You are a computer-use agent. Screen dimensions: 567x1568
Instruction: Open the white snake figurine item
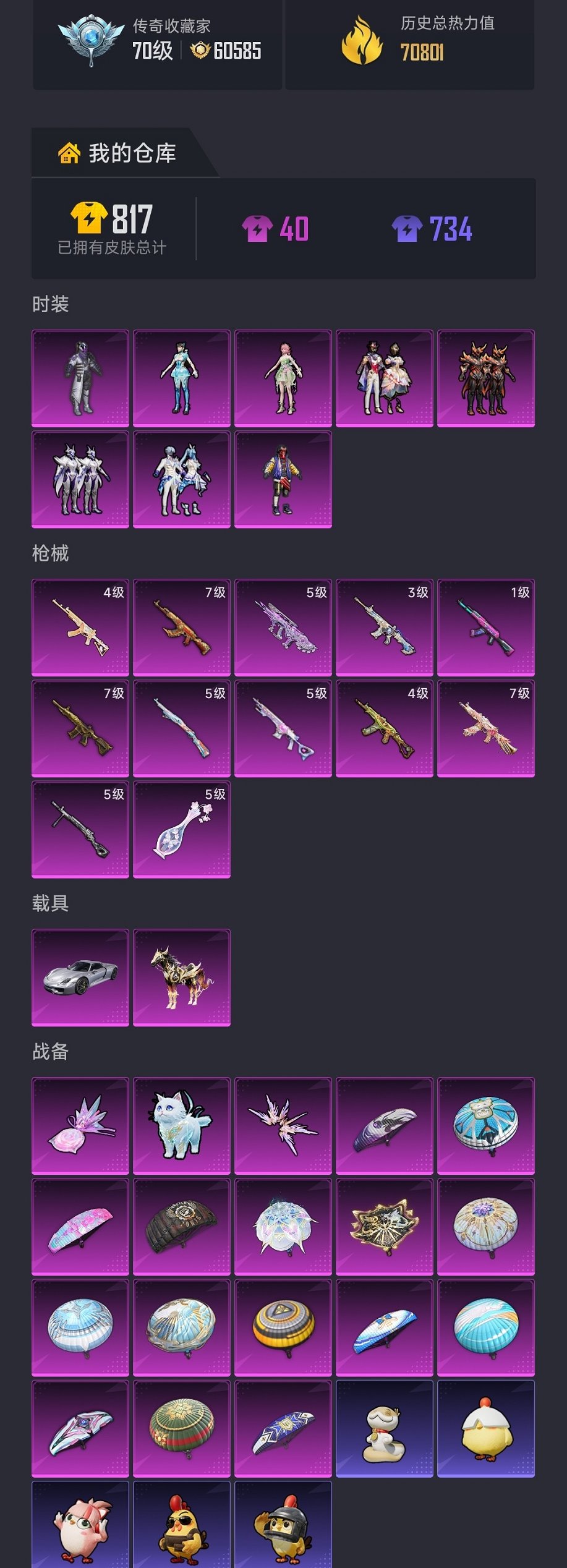click(385, 1429)
